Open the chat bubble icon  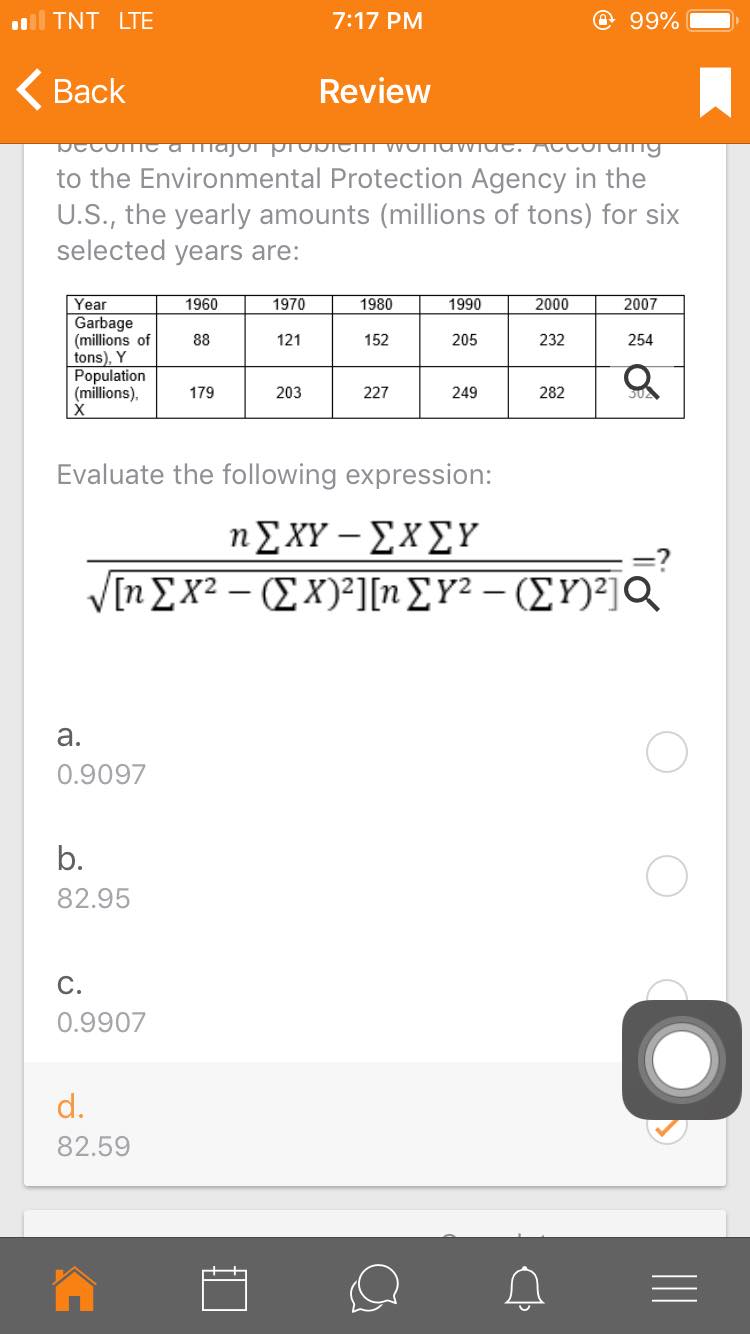click(374, 1288)
